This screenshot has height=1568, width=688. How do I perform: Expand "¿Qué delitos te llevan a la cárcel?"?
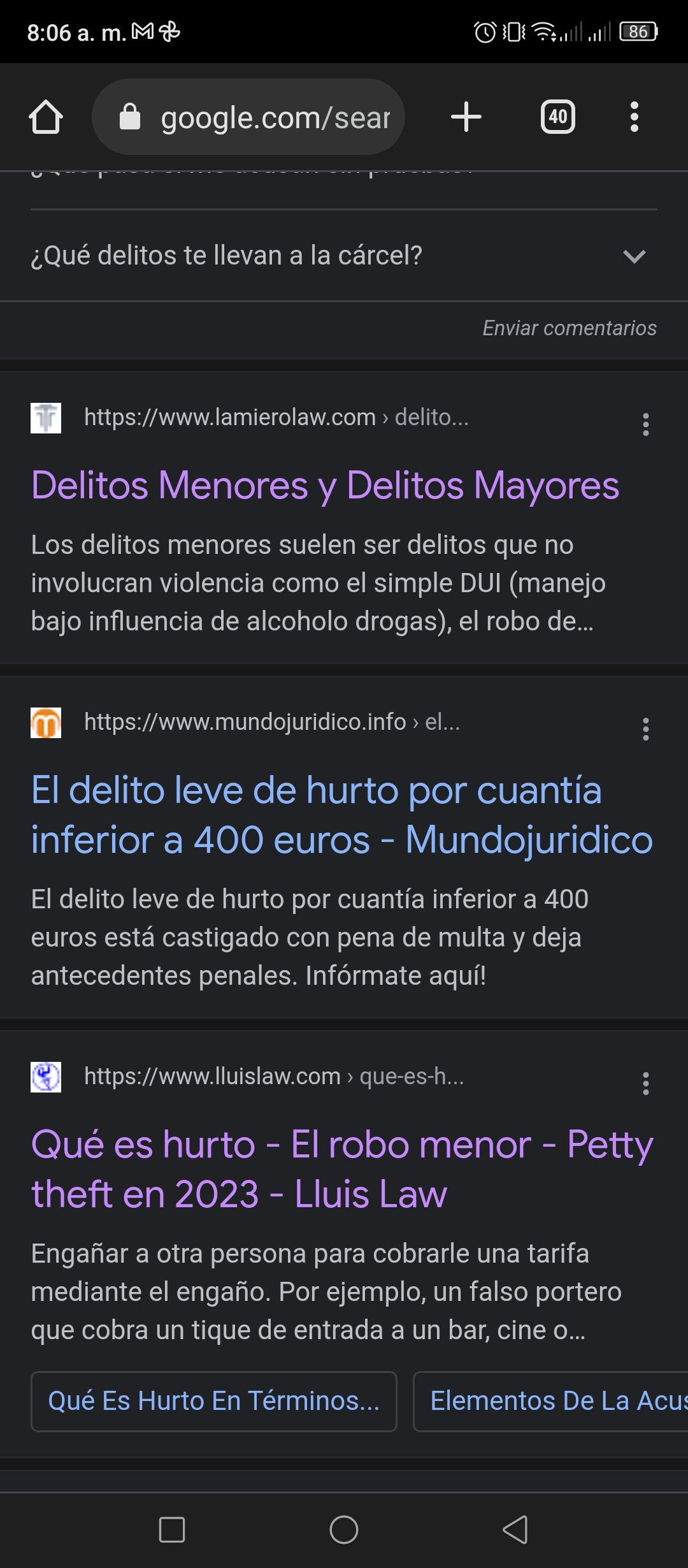344,256
